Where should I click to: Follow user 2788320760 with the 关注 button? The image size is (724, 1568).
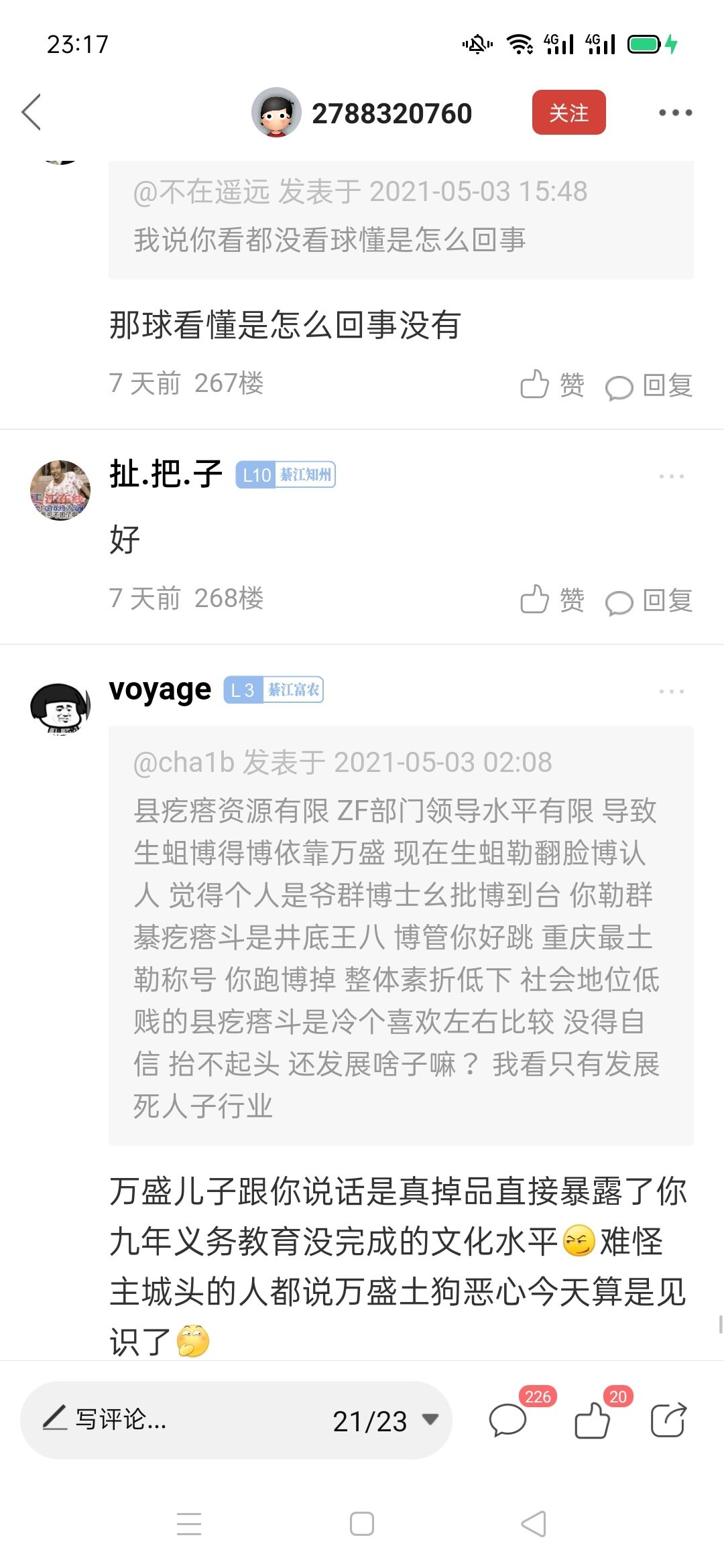point(568,113)
